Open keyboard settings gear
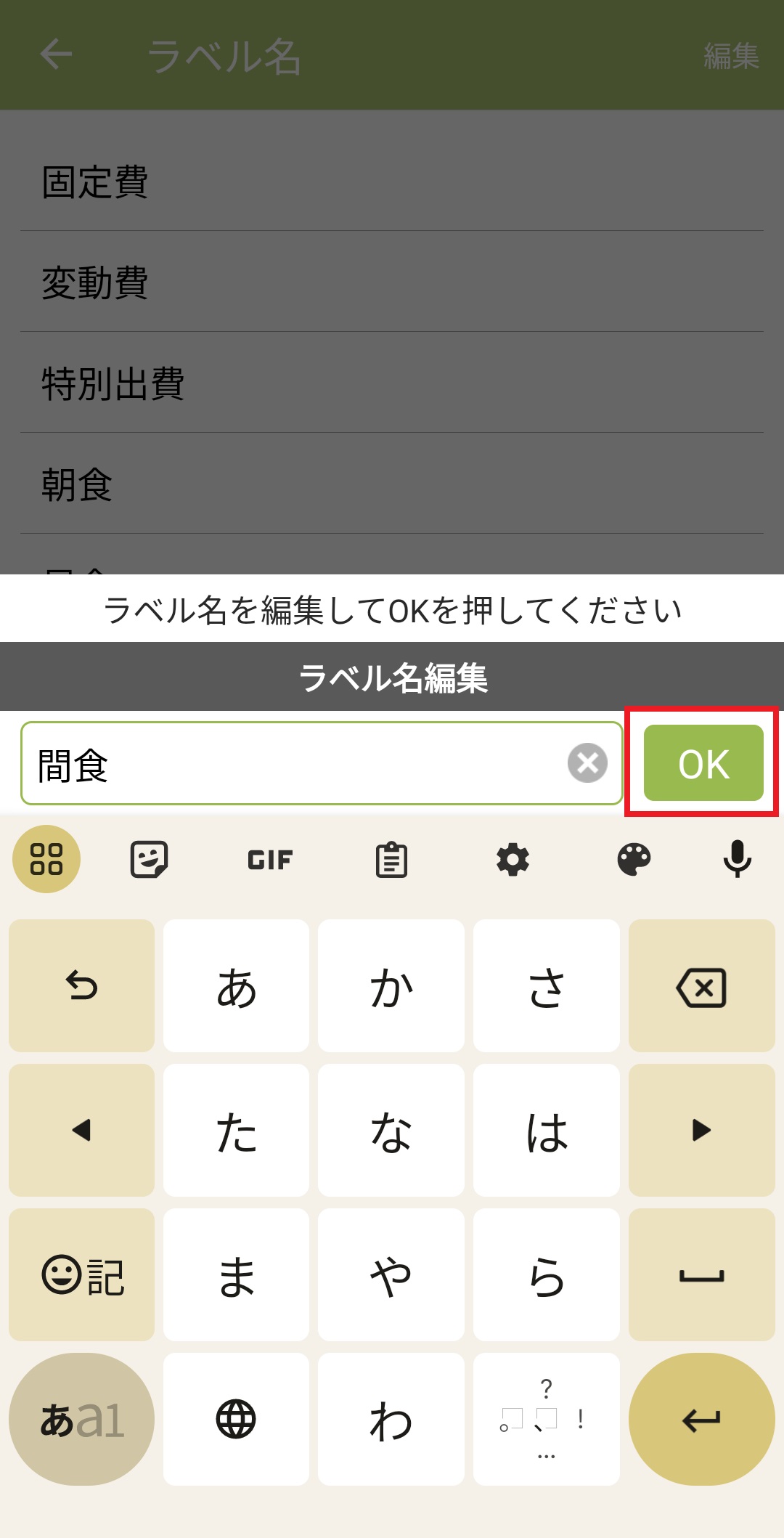Image resolution: width=784 pixels, height=1538 pixels. click(513, 860)
